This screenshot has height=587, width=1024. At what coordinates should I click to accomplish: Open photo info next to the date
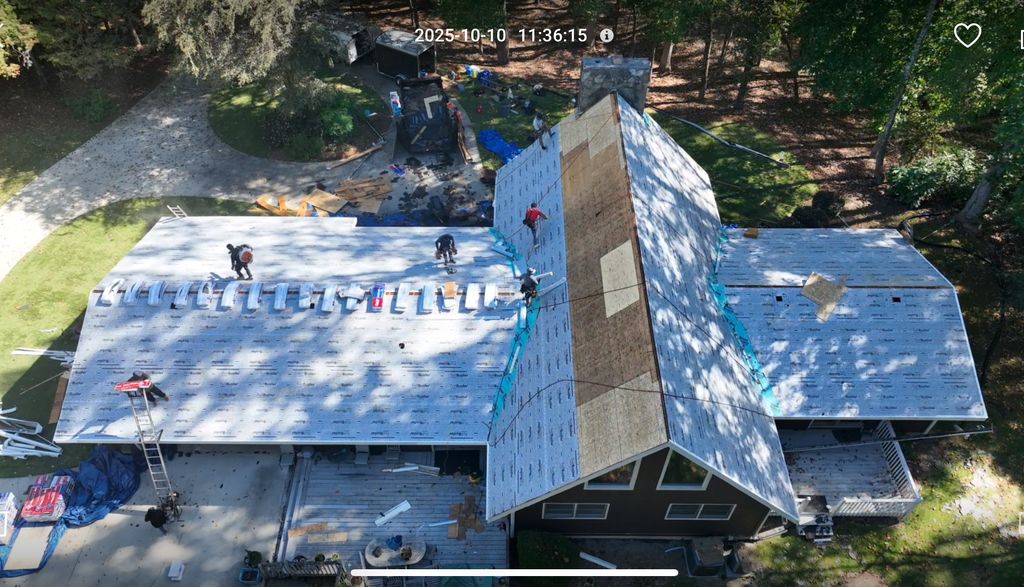(606, 35)
